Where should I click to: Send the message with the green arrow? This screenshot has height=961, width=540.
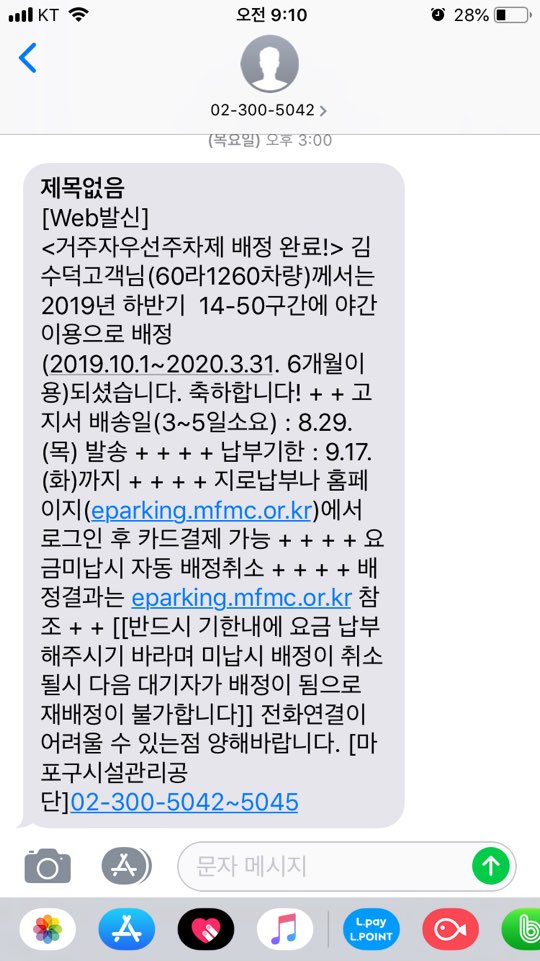(x=490, y=866)
